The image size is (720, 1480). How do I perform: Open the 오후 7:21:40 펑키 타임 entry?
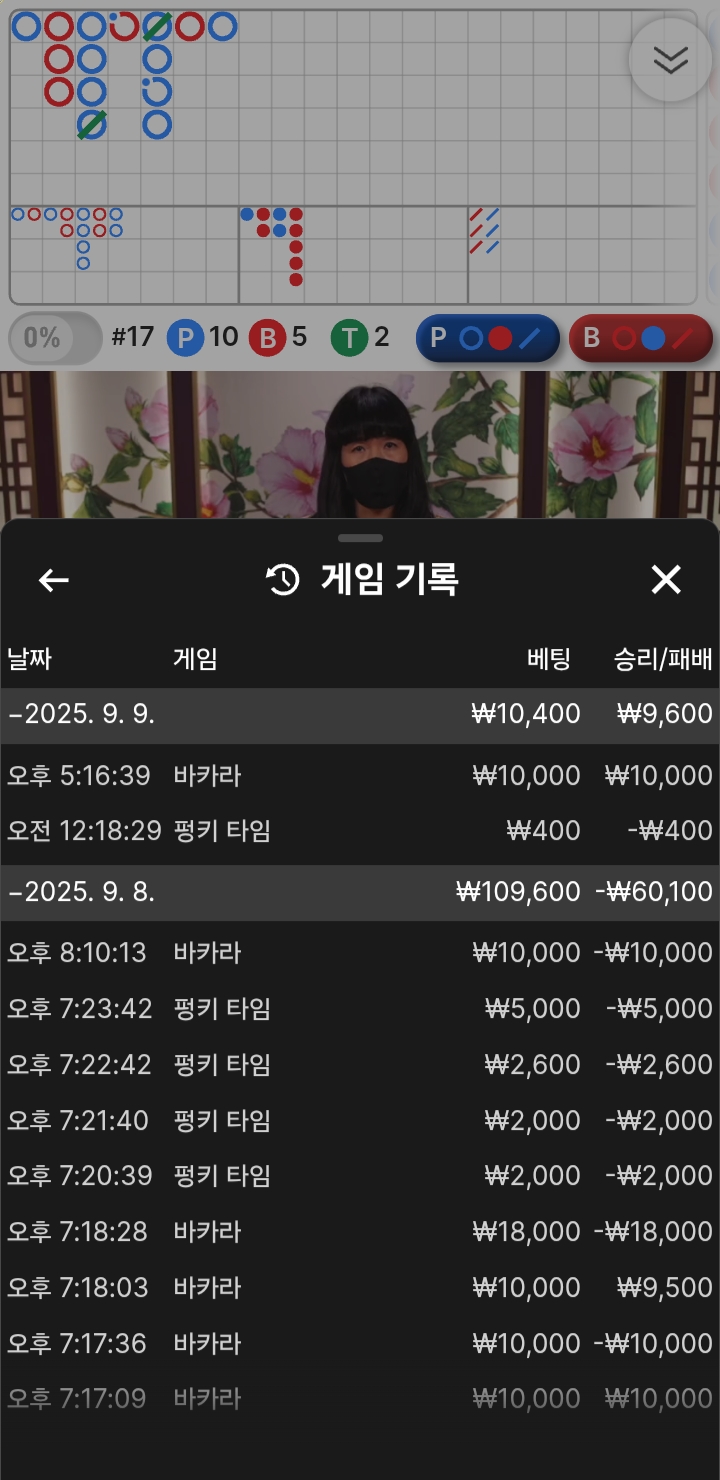coord(360,1120)
